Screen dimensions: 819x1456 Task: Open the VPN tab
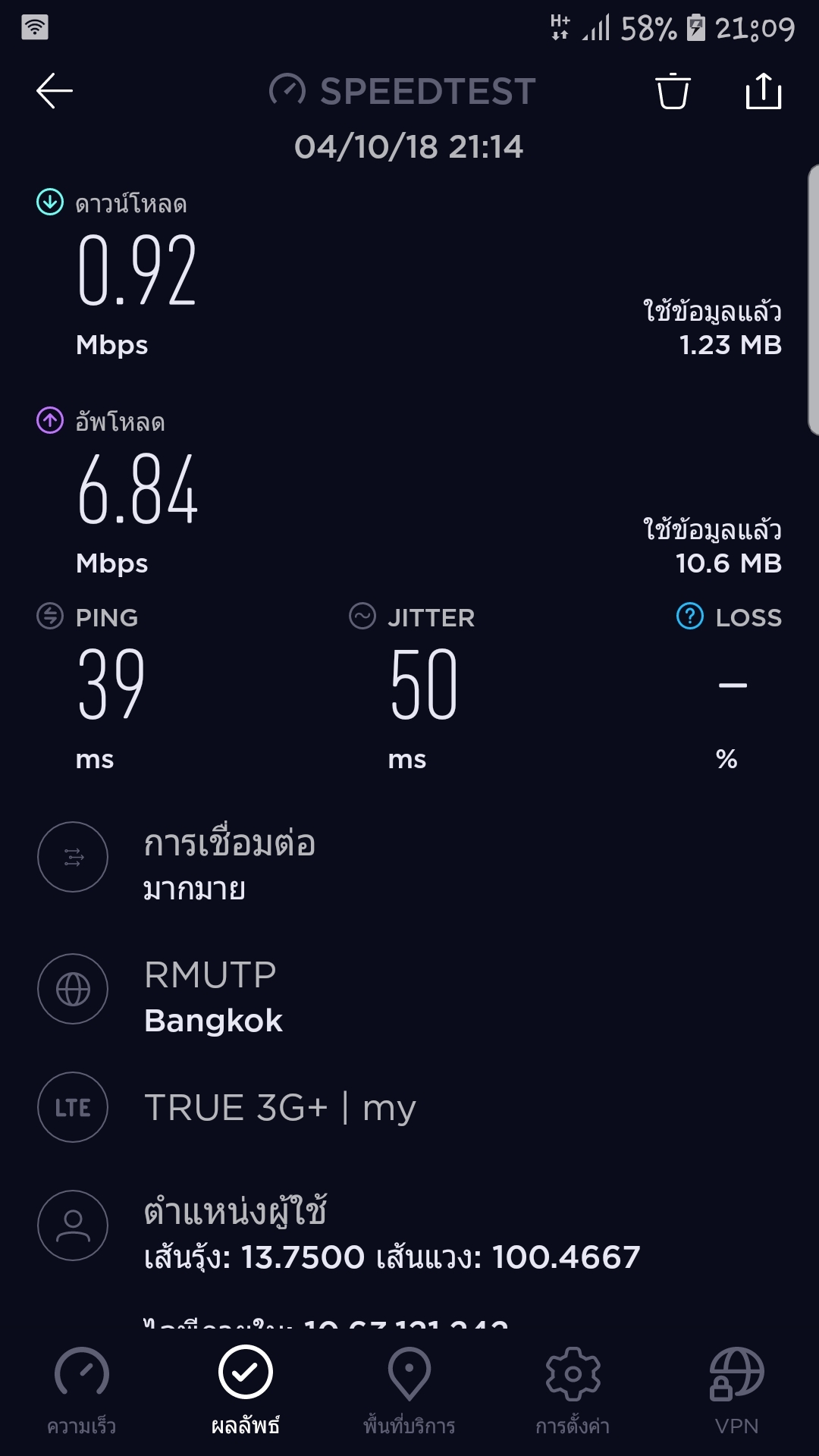pos(737,1392)
